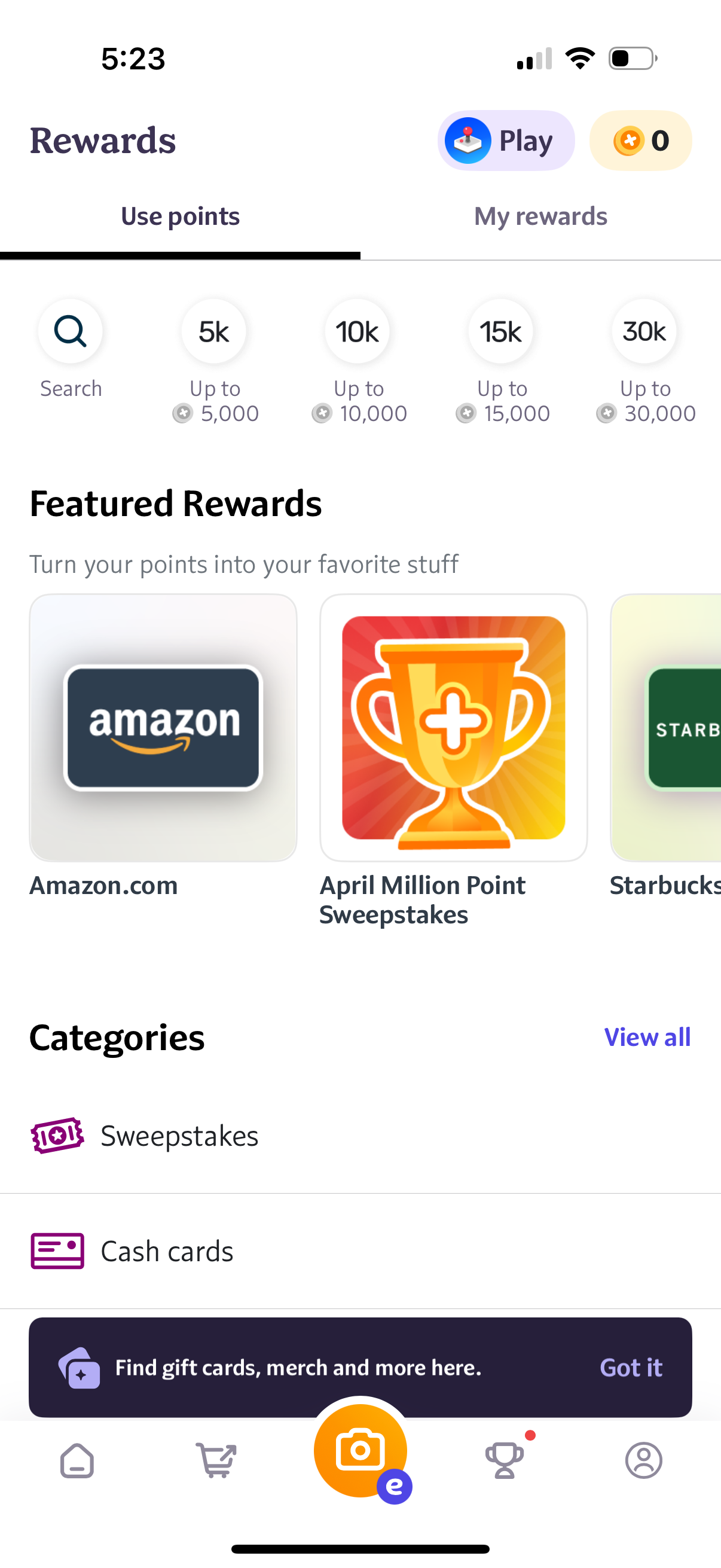Filter rewards up to 5,000 points
Screen dimensions: 721x1568
(213, 332)
